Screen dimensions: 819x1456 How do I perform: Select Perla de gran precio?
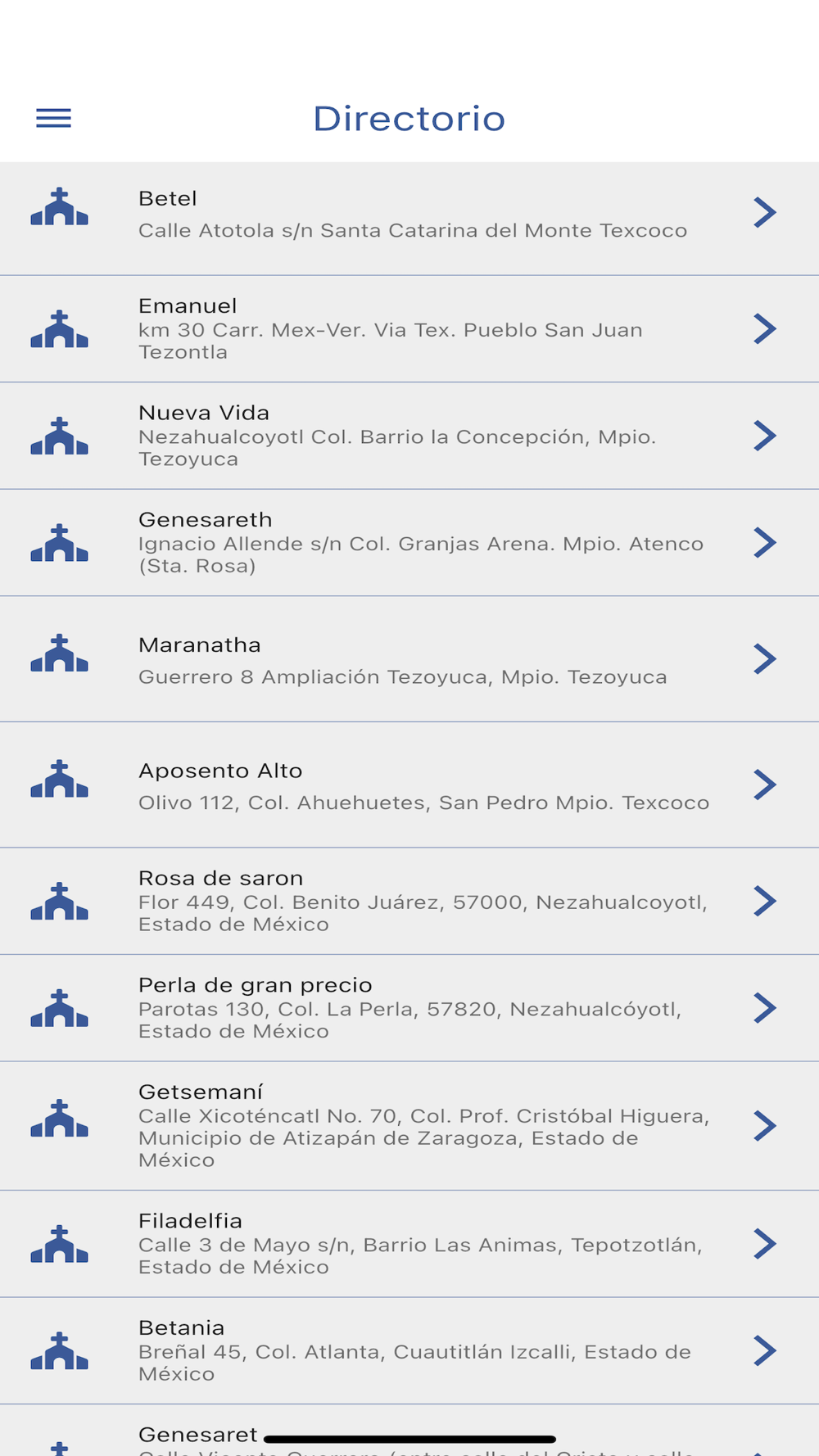coord(409,1008)
